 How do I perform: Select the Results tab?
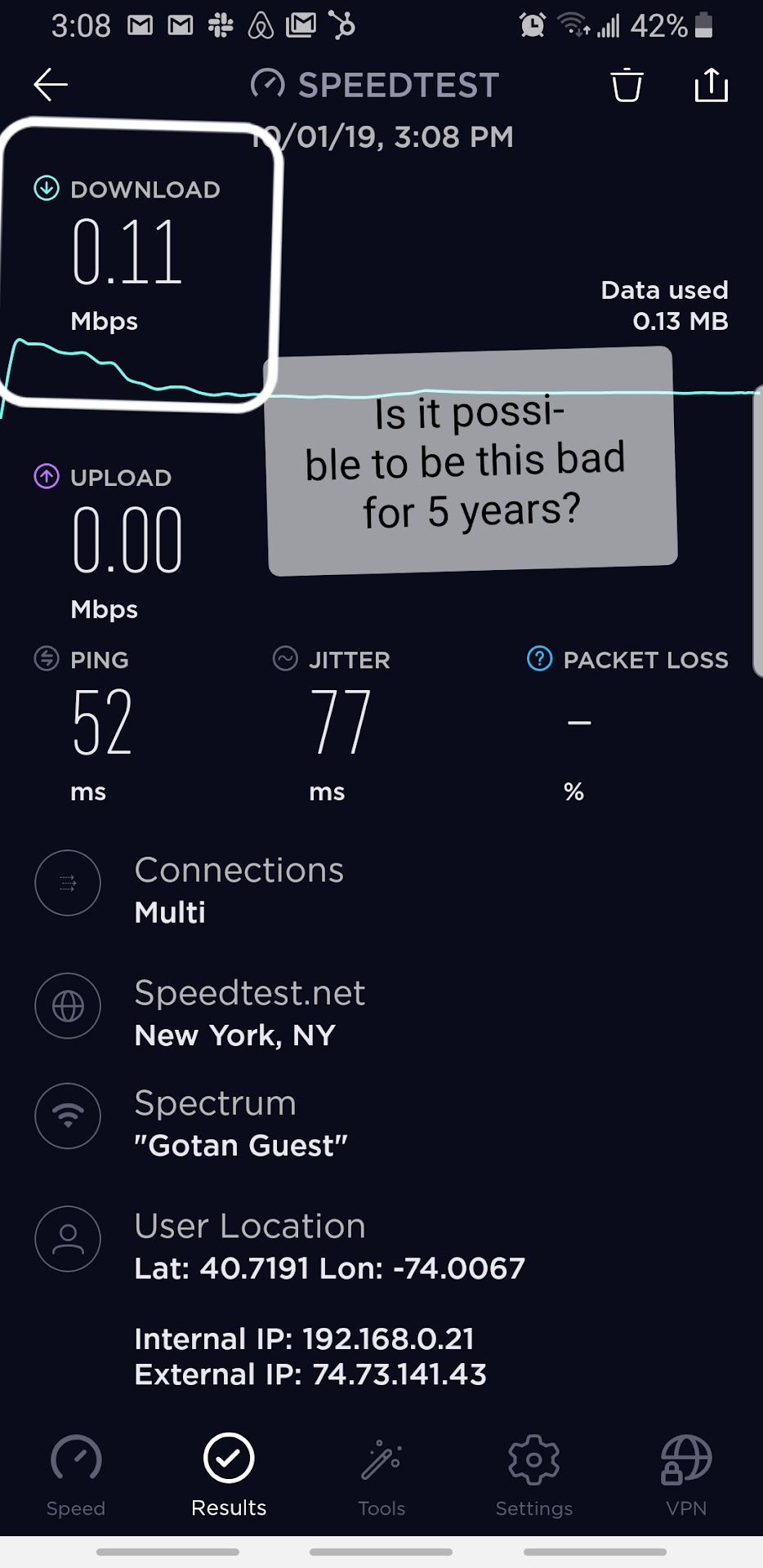point(229,1475)
